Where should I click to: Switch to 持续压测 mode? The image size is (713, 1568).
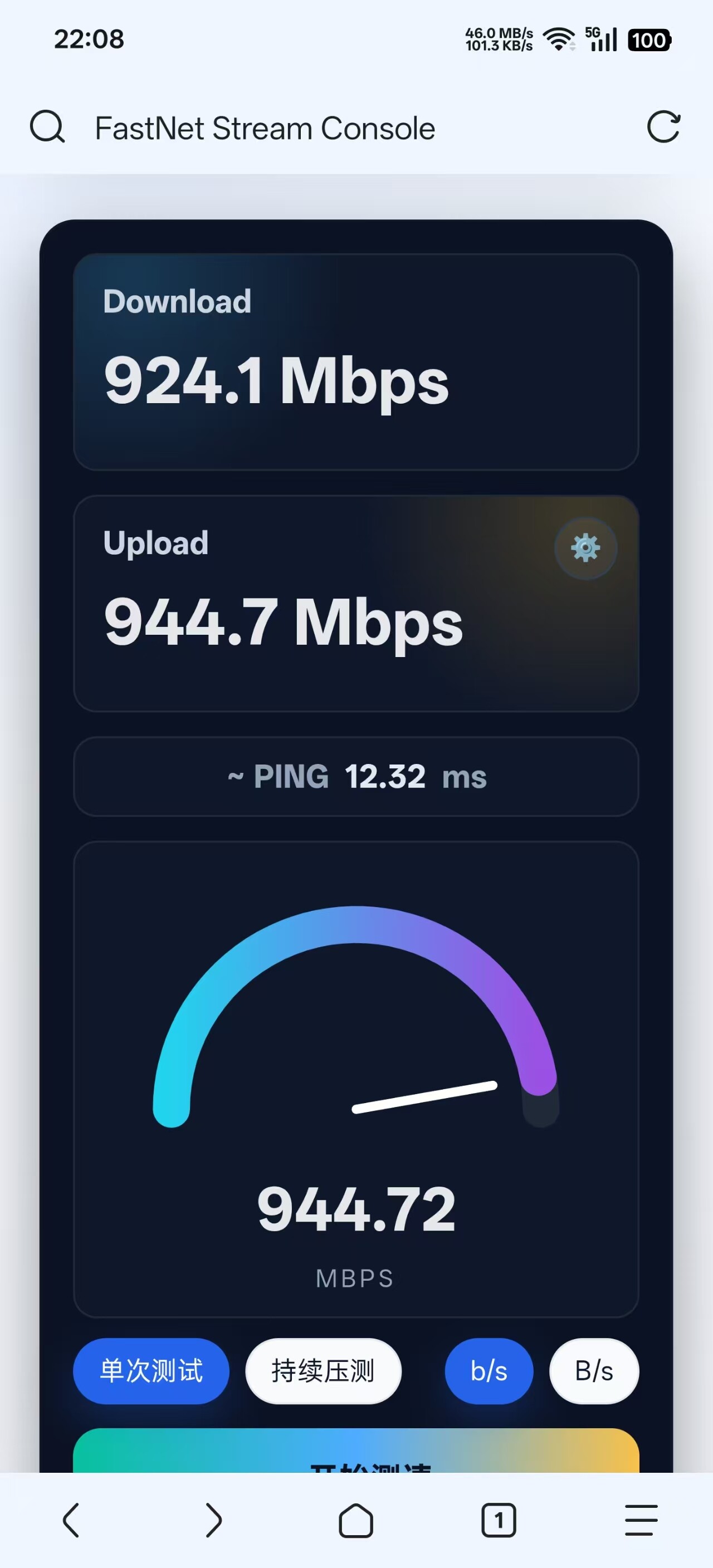point(323,1371)
